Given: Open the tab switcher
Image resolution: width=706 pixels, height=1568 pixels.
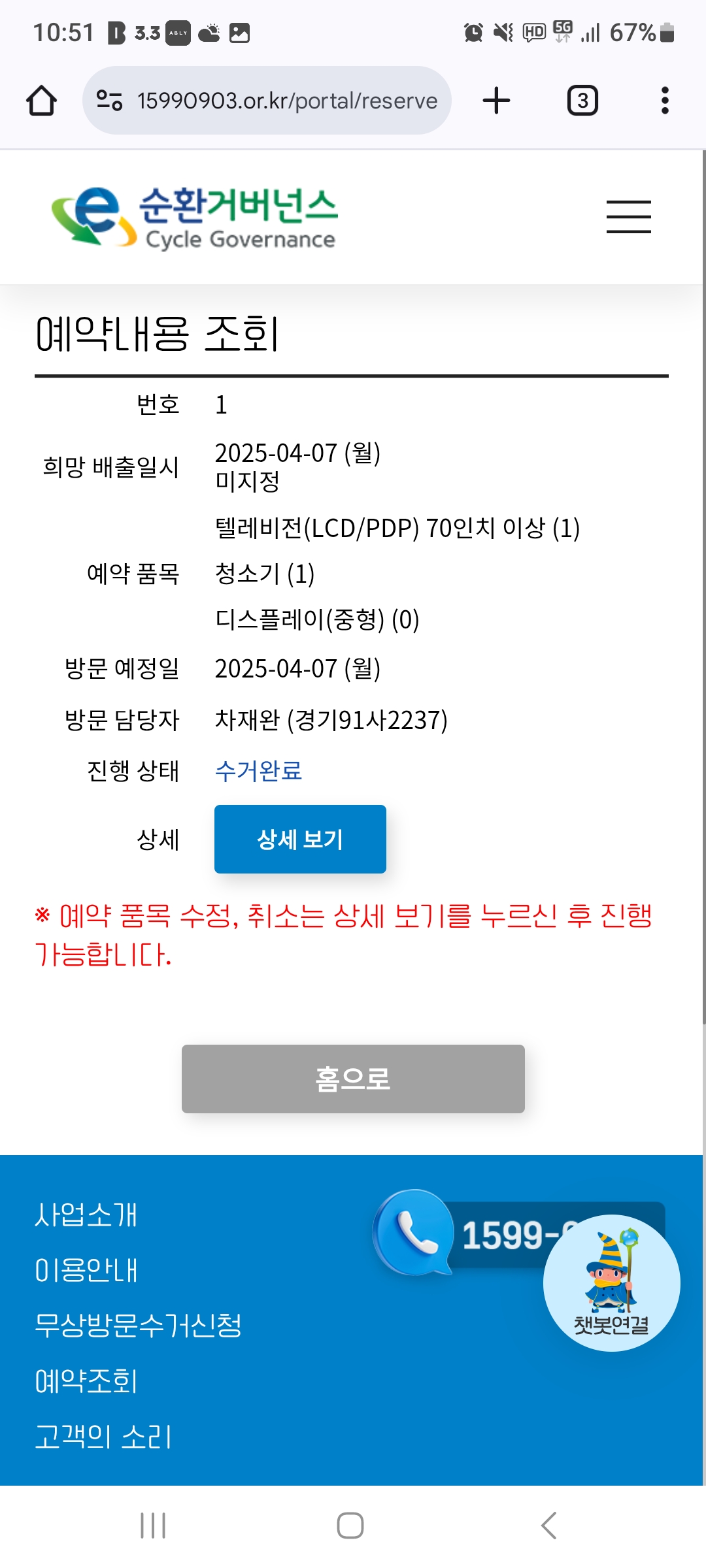Looking at the screenshot, I should pyautogui.click(x=582, y=101).
